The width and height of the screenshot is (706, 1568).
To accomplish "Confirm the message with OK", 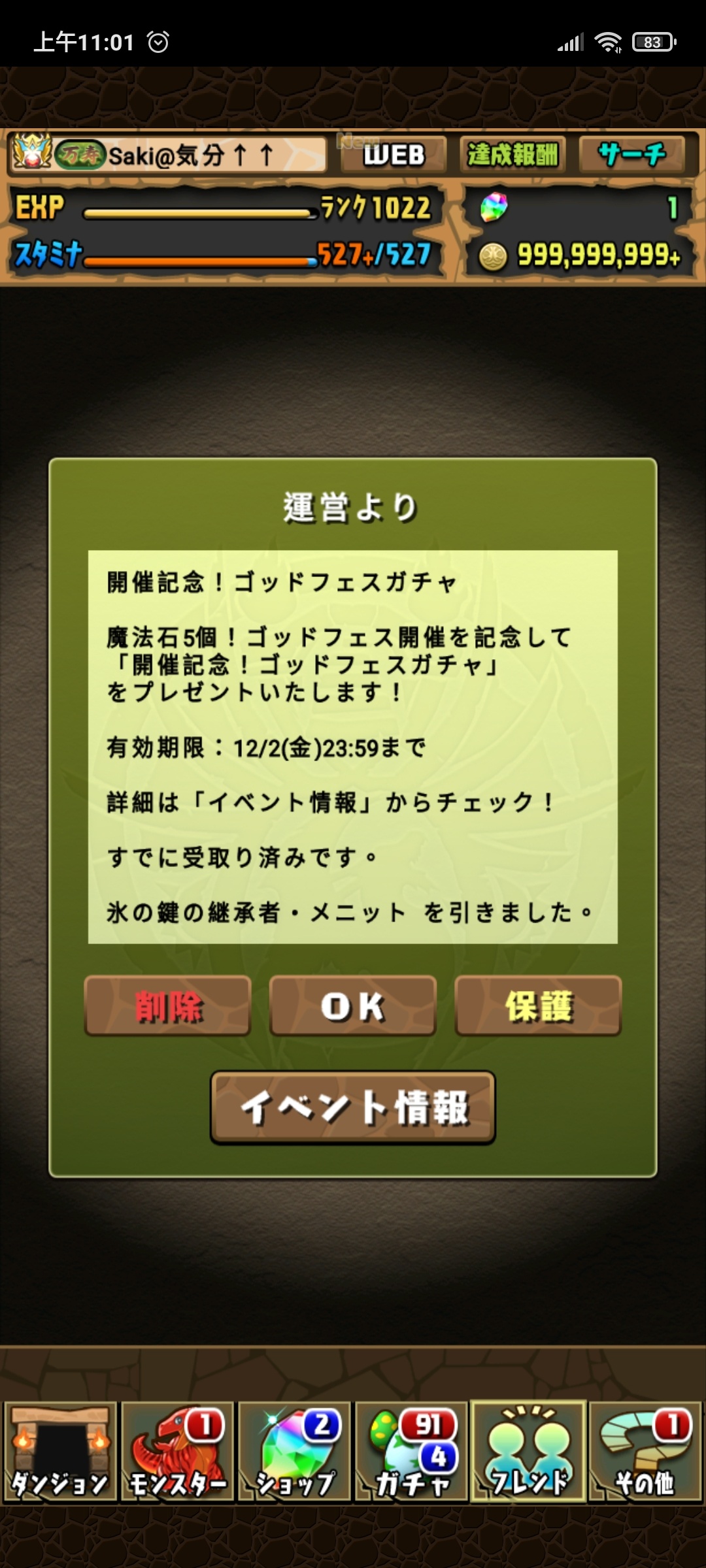I will (353, 1005).
